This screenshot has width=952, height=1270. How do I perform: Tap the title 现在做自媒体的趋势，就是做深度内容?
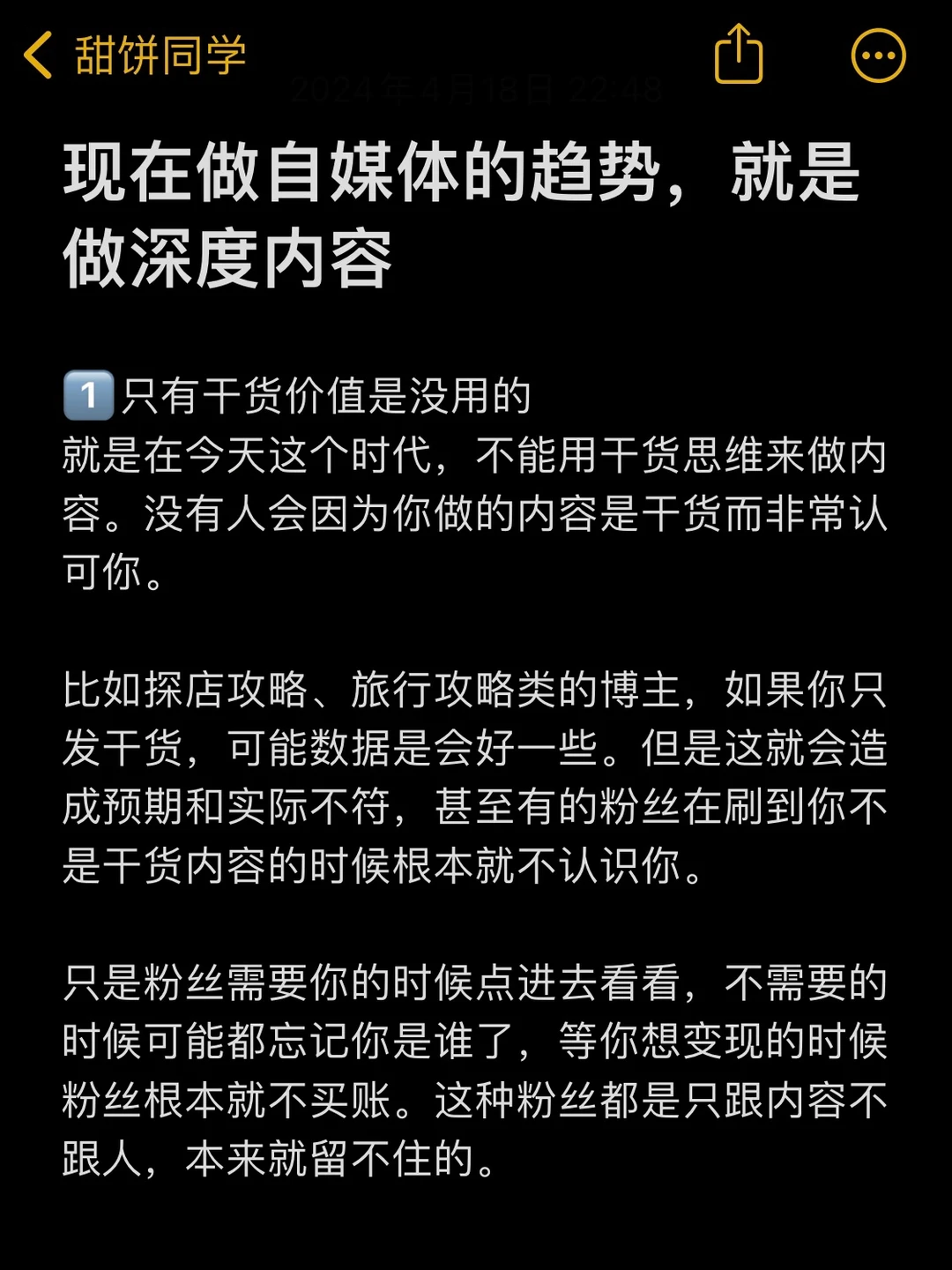click(458, 212)
